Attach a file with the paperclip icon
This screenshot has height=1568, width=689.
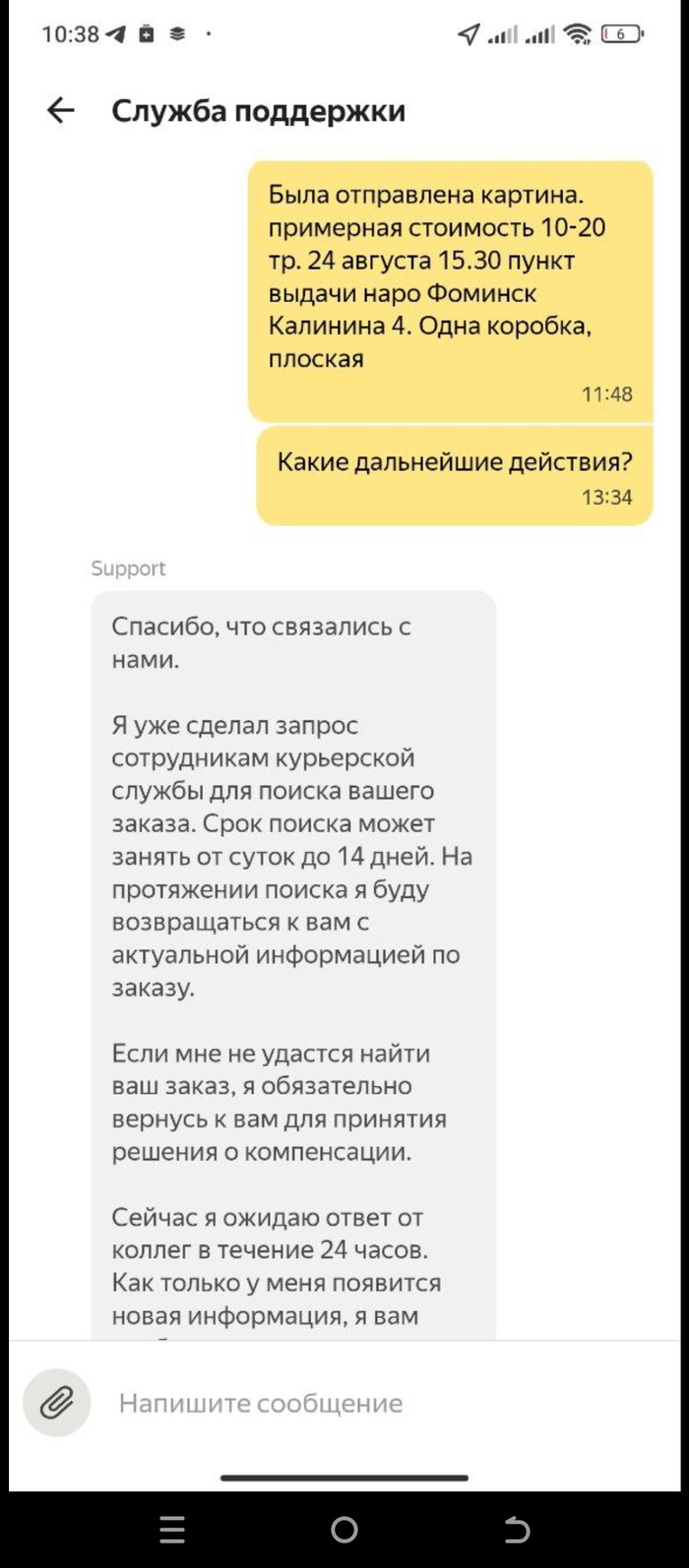pos(57,1403)
